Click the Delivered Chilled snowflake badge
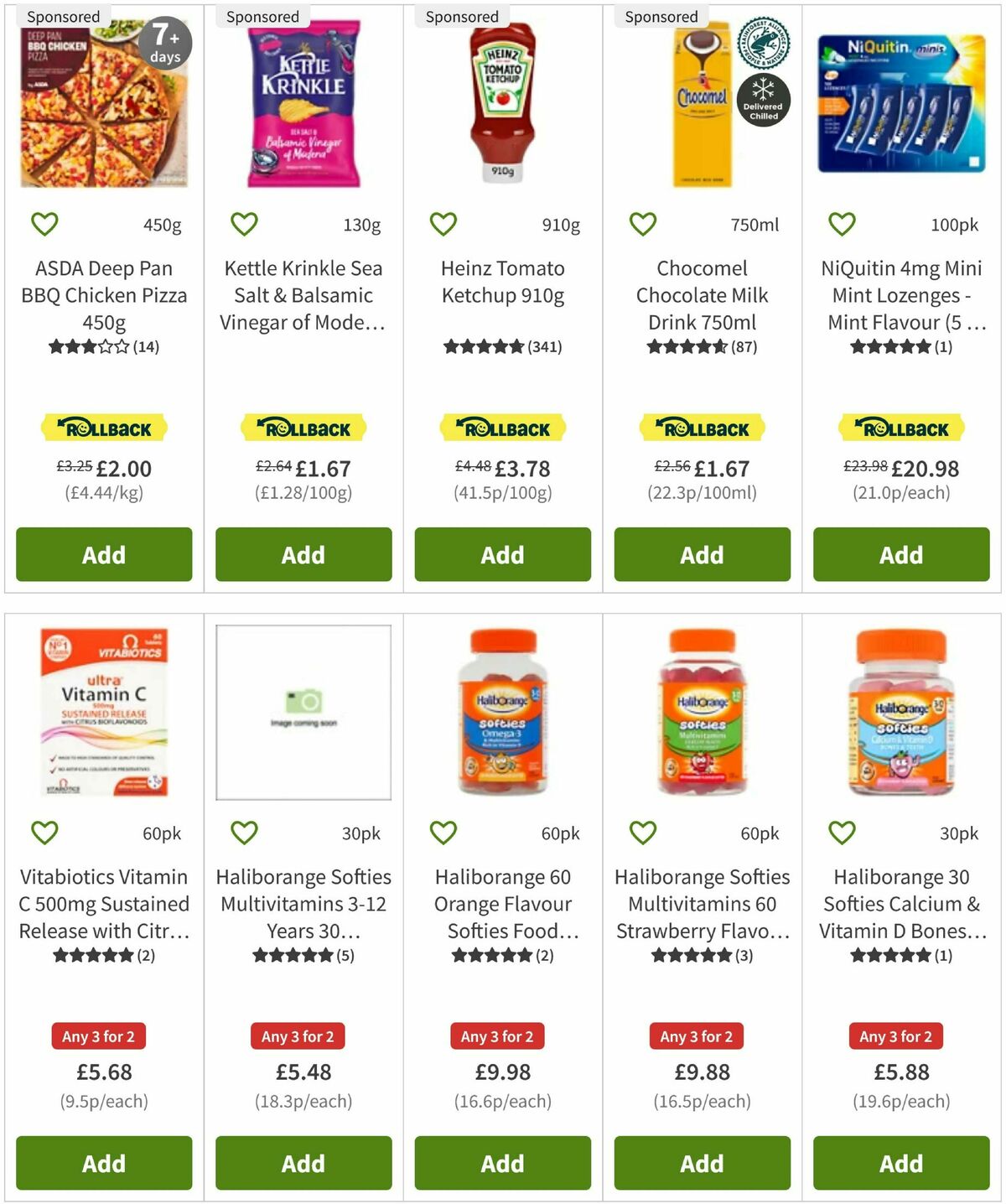Screen dimensions: 1006x1204 tap(764, 101)
